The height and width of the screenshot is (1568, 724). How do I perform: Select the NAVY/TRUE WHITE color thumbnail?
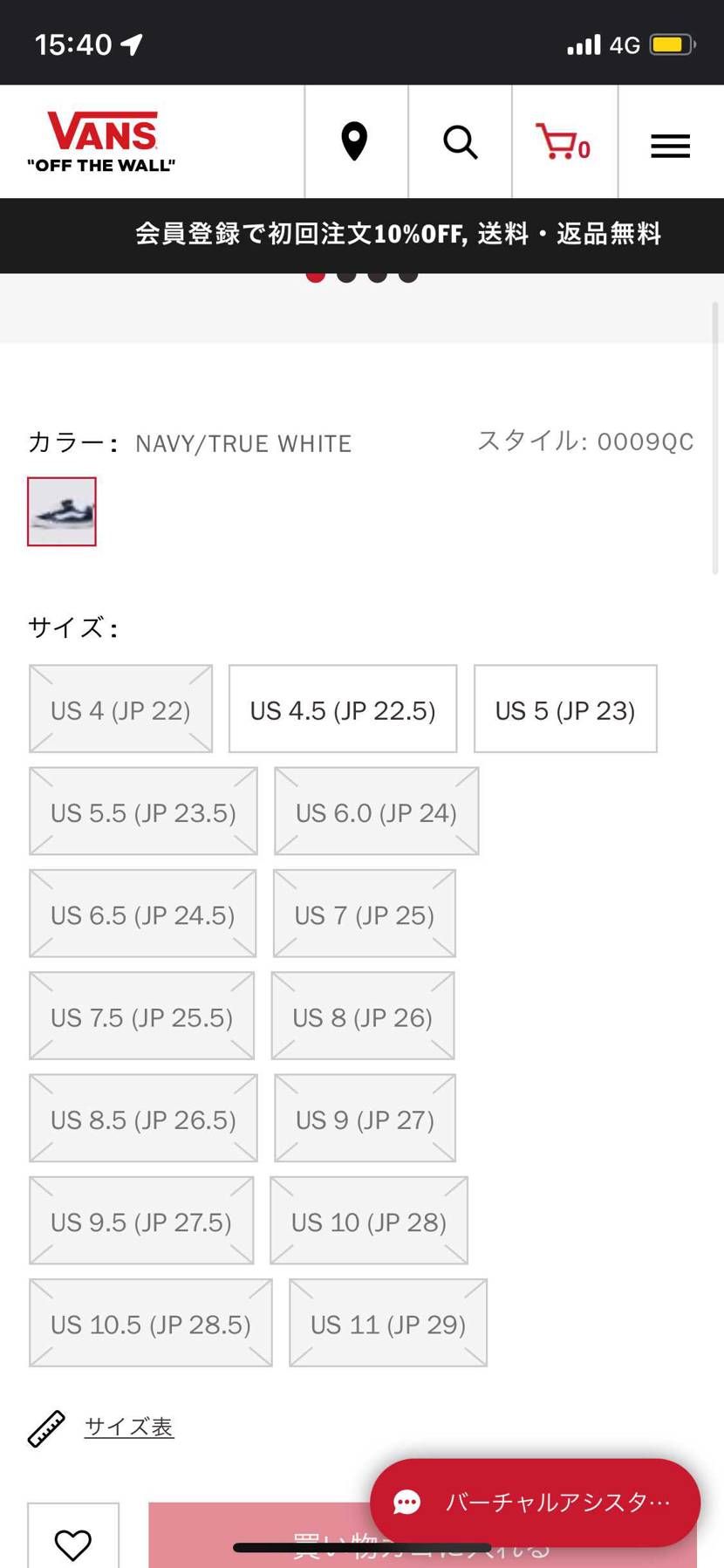[61, 512]
